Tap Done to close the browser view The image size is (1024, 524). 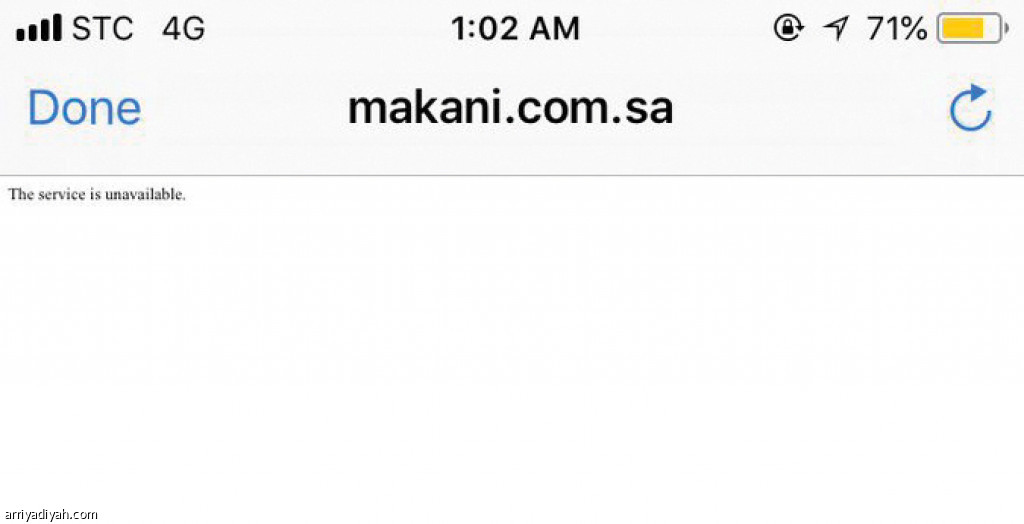click(84, 108)
